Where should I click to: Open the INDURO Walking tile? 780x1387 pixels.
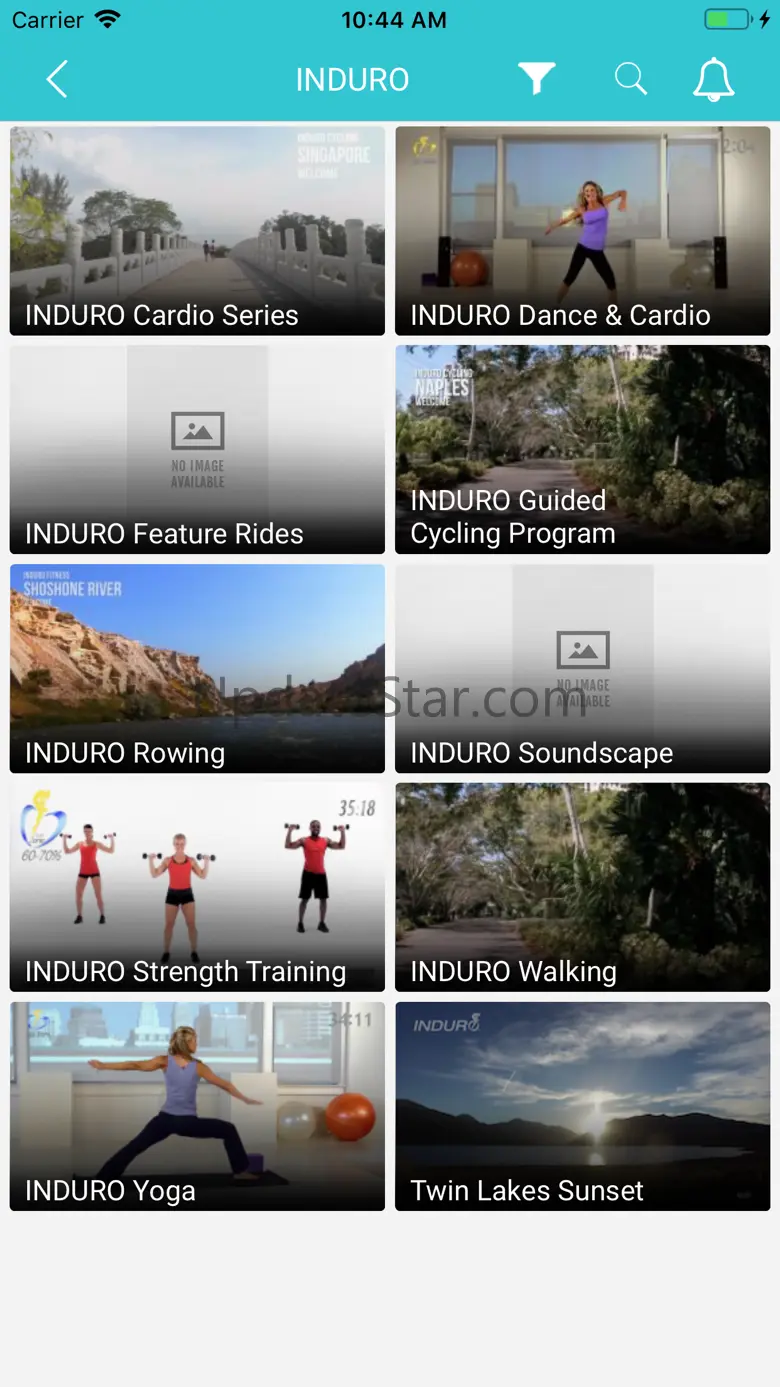point(583,888)
